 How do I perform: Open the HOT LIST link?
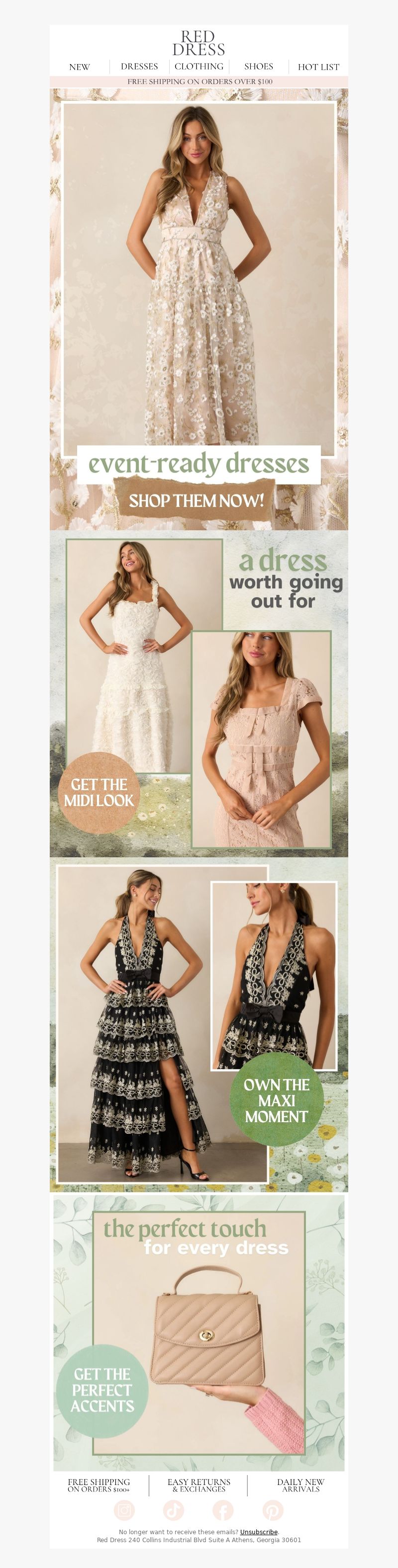pos(318,67)
